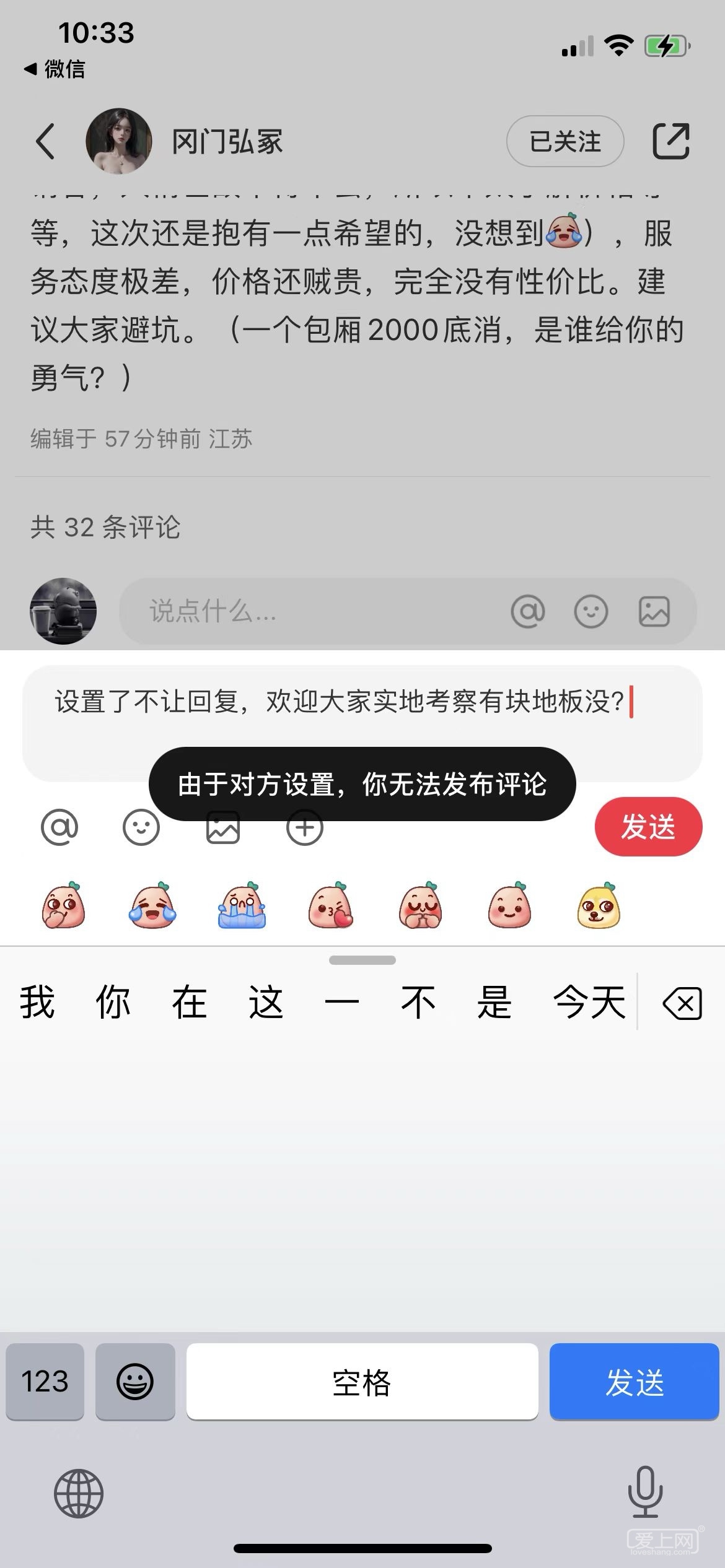The image size is (725, 1568).
Task: Share this post via the share icon
Action: click(x=671, y=141)
